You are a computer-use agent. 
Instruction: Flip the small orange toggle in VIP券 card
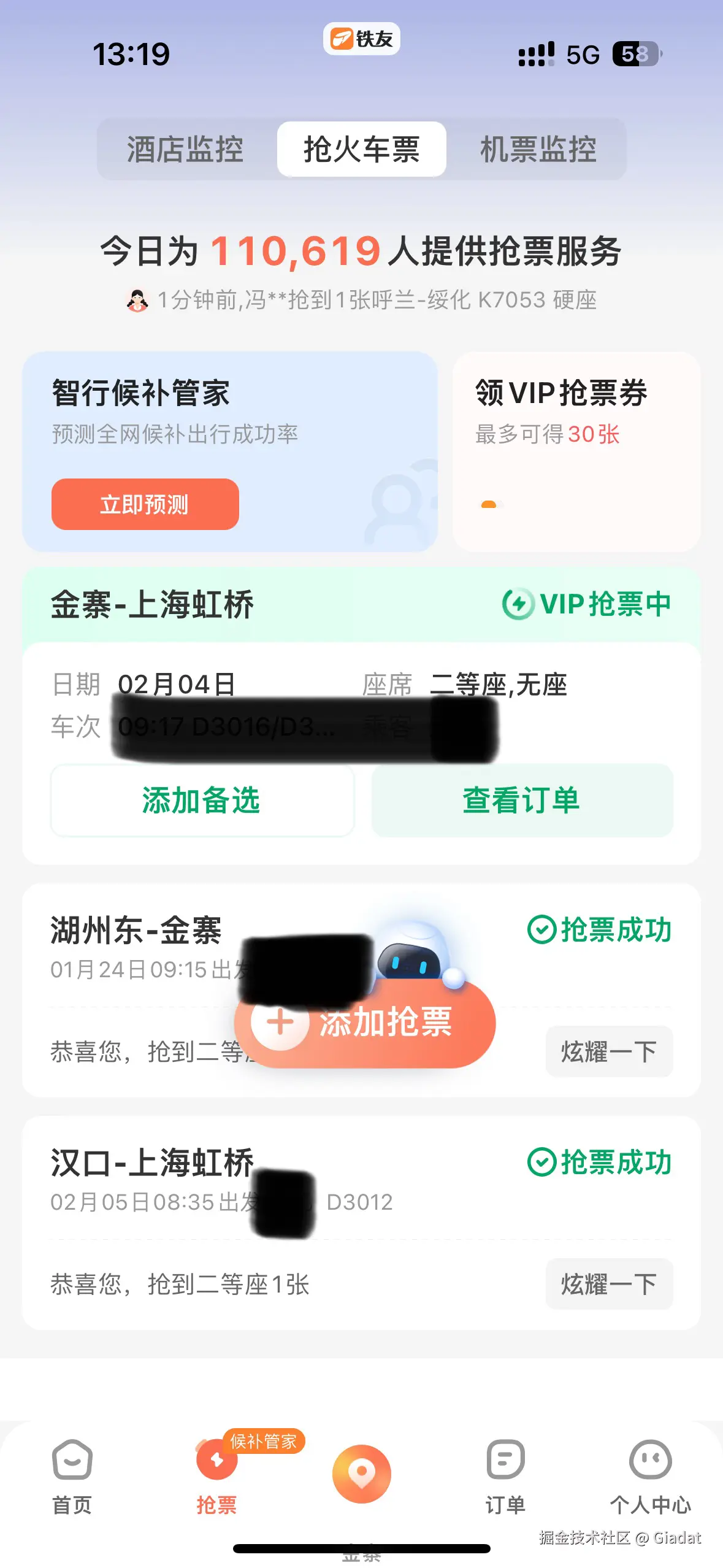click(x=491, y=504)
